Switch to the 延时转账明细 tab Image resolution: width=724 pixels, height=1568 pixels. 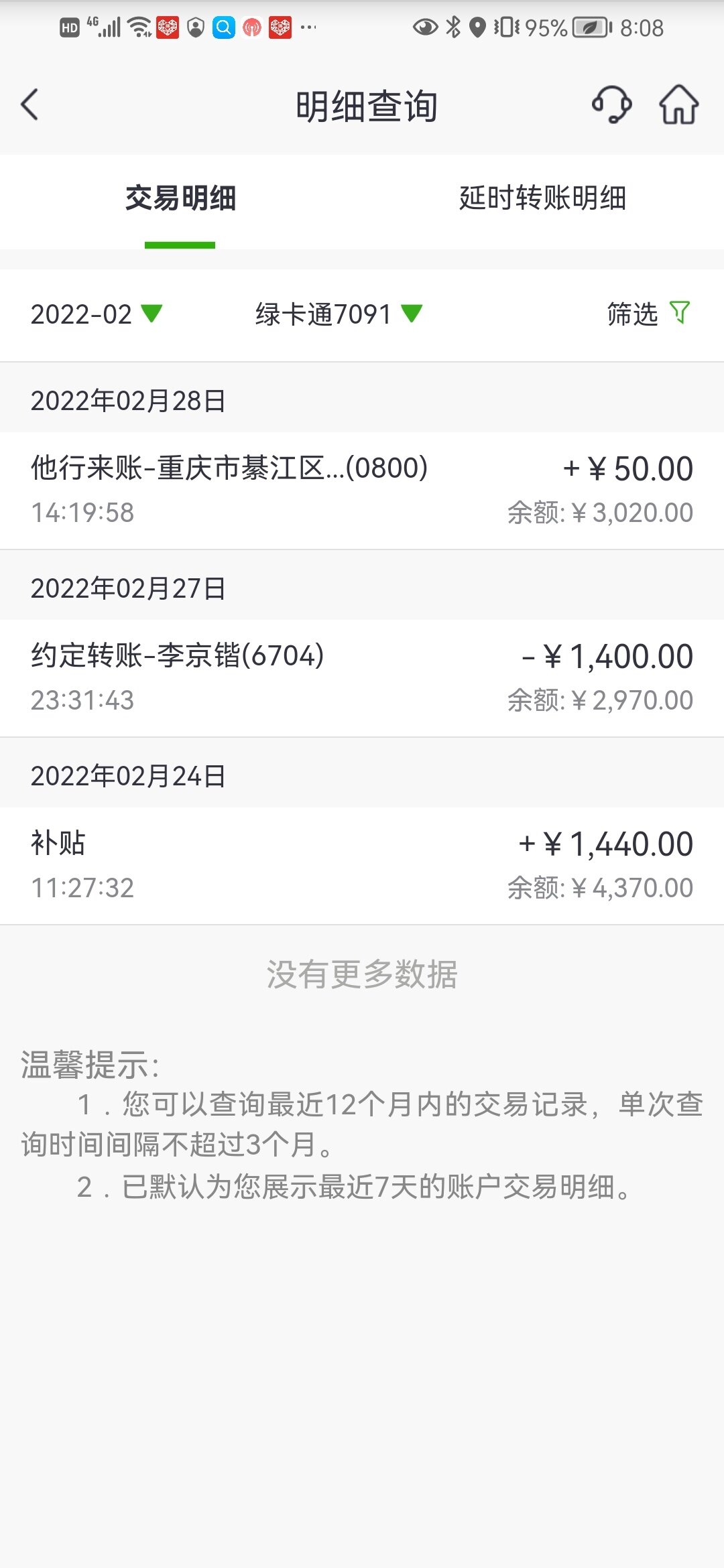(542, 198)
